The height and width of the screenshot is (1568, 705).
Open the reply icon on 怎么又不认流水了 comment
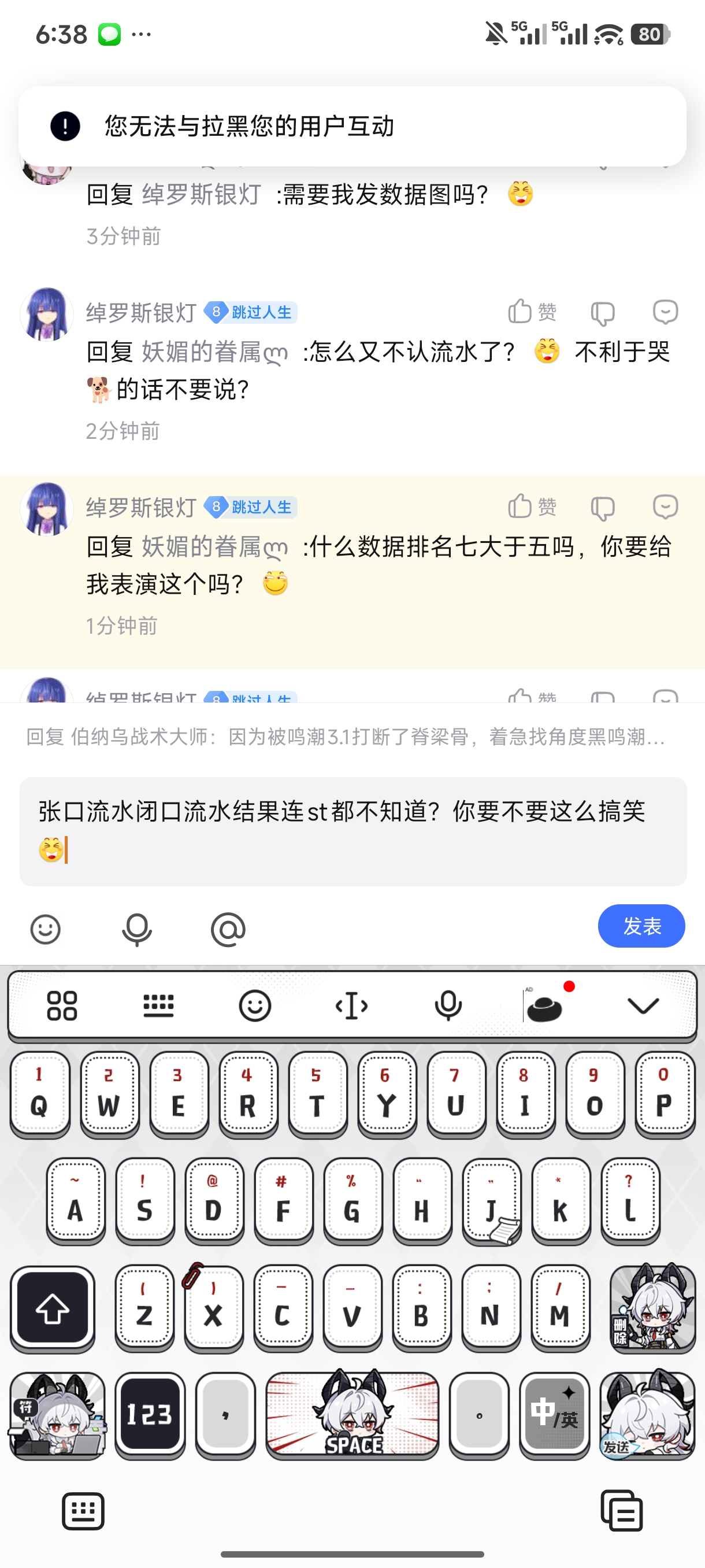pos(665,312)
